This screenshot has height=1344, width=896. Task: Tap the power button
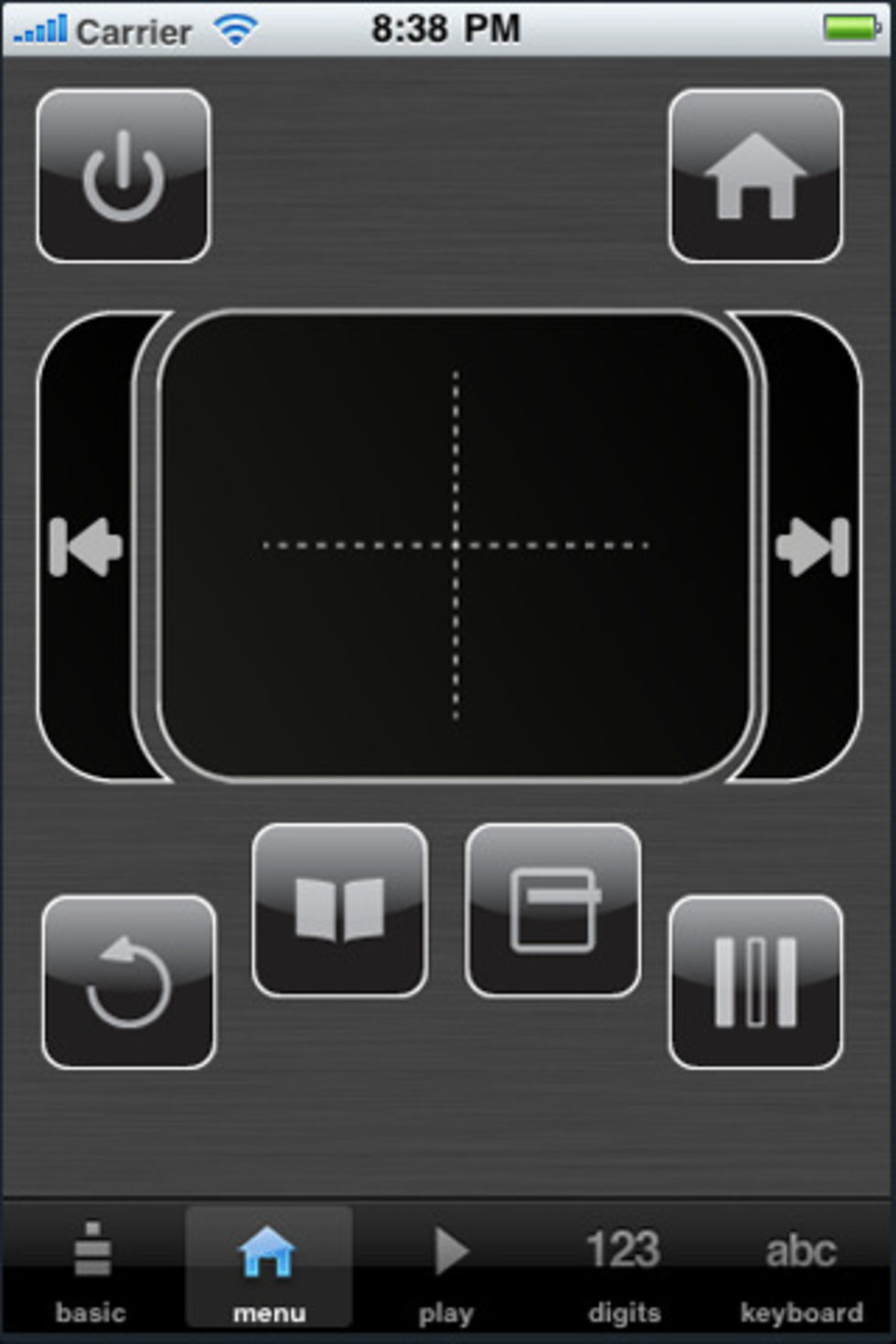(123, 176)
